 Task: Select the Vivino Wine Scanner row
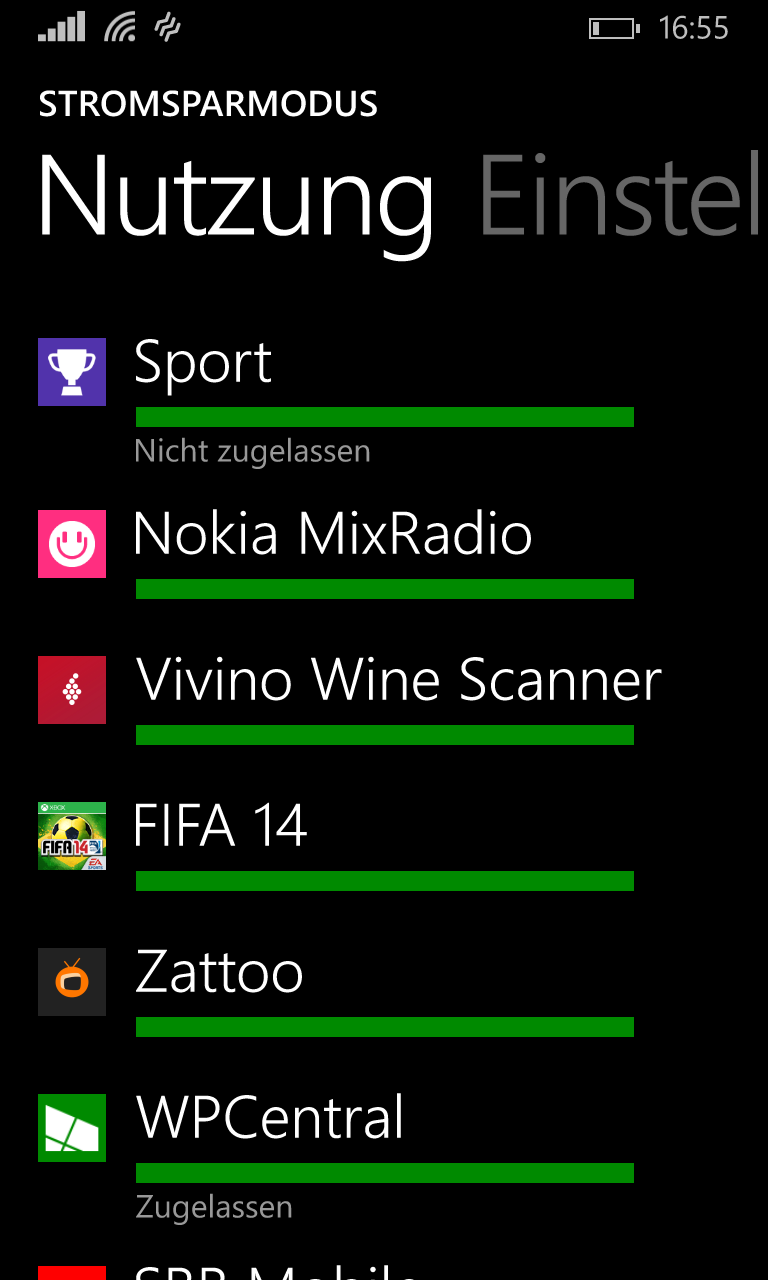click(x=384, y=700)
